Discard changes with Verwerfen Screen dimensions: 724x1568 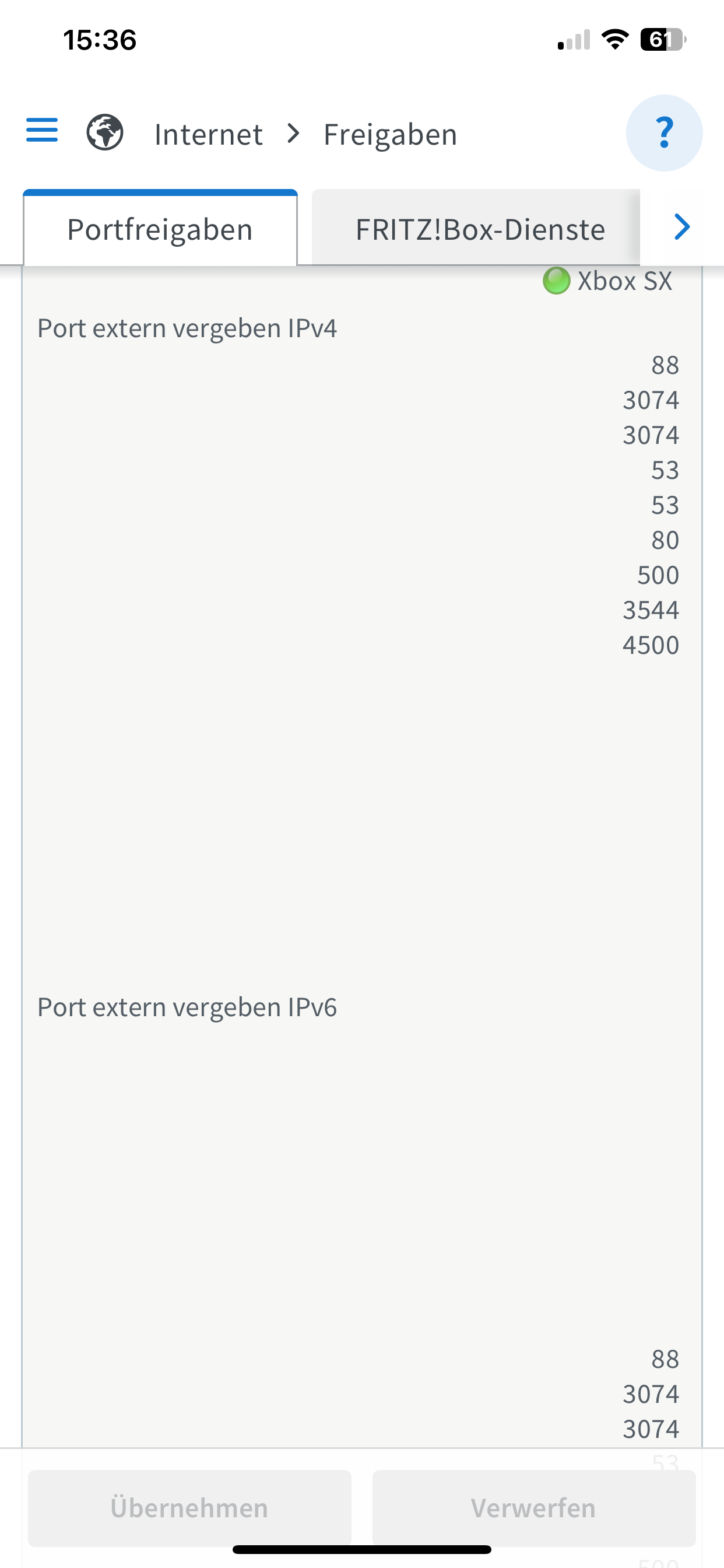coord(533,1507)
